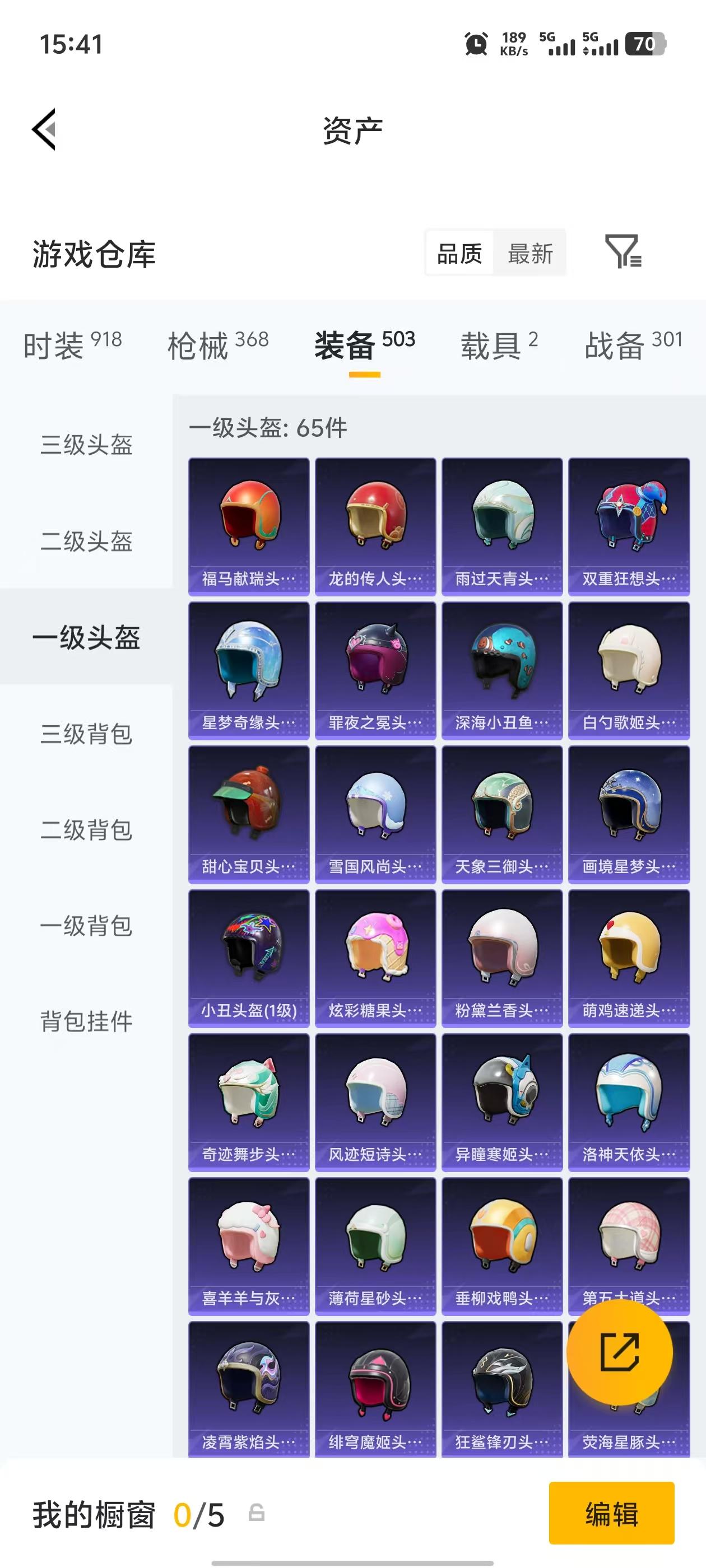Switch sorting to 最新

(x=531, y=254)
